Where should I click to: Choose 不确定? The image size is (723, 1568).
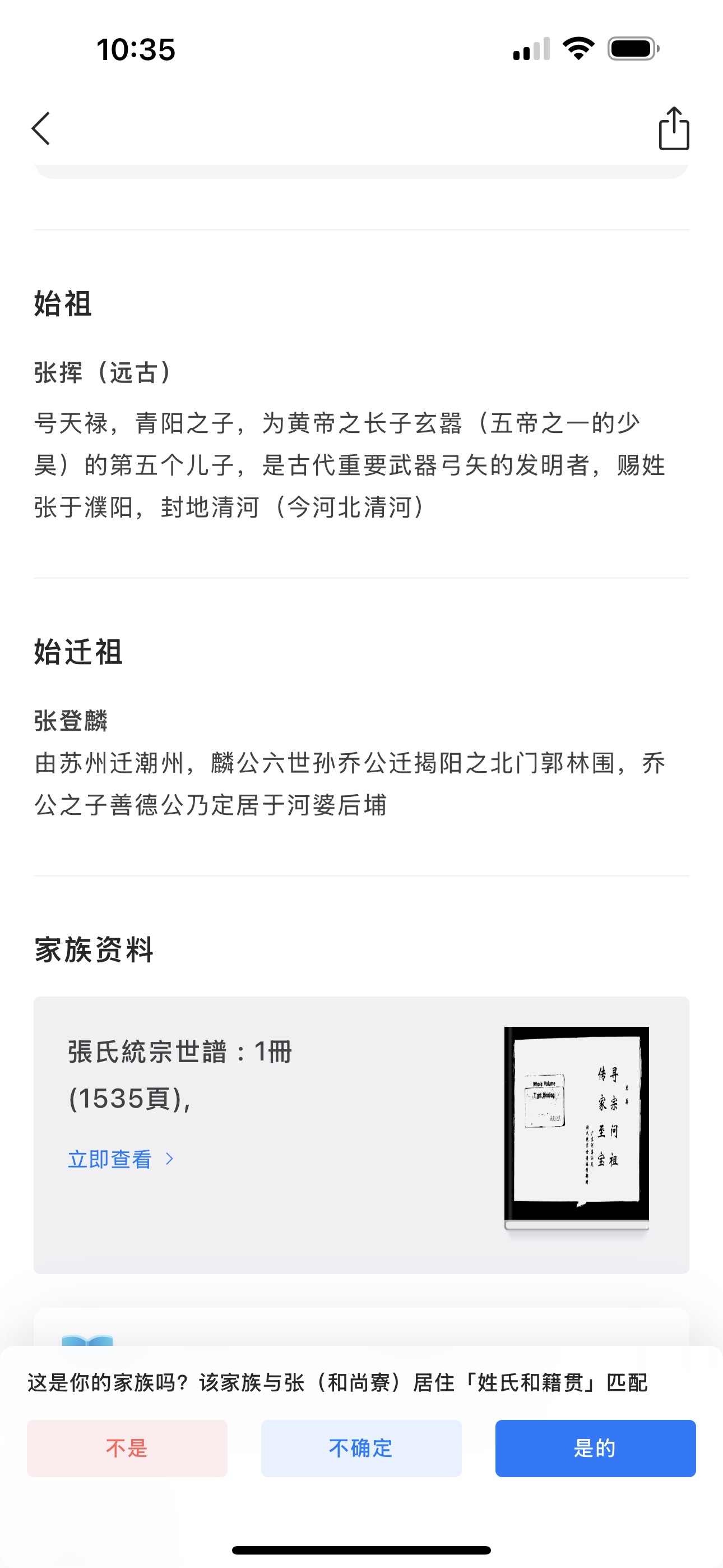(361, 1448)
